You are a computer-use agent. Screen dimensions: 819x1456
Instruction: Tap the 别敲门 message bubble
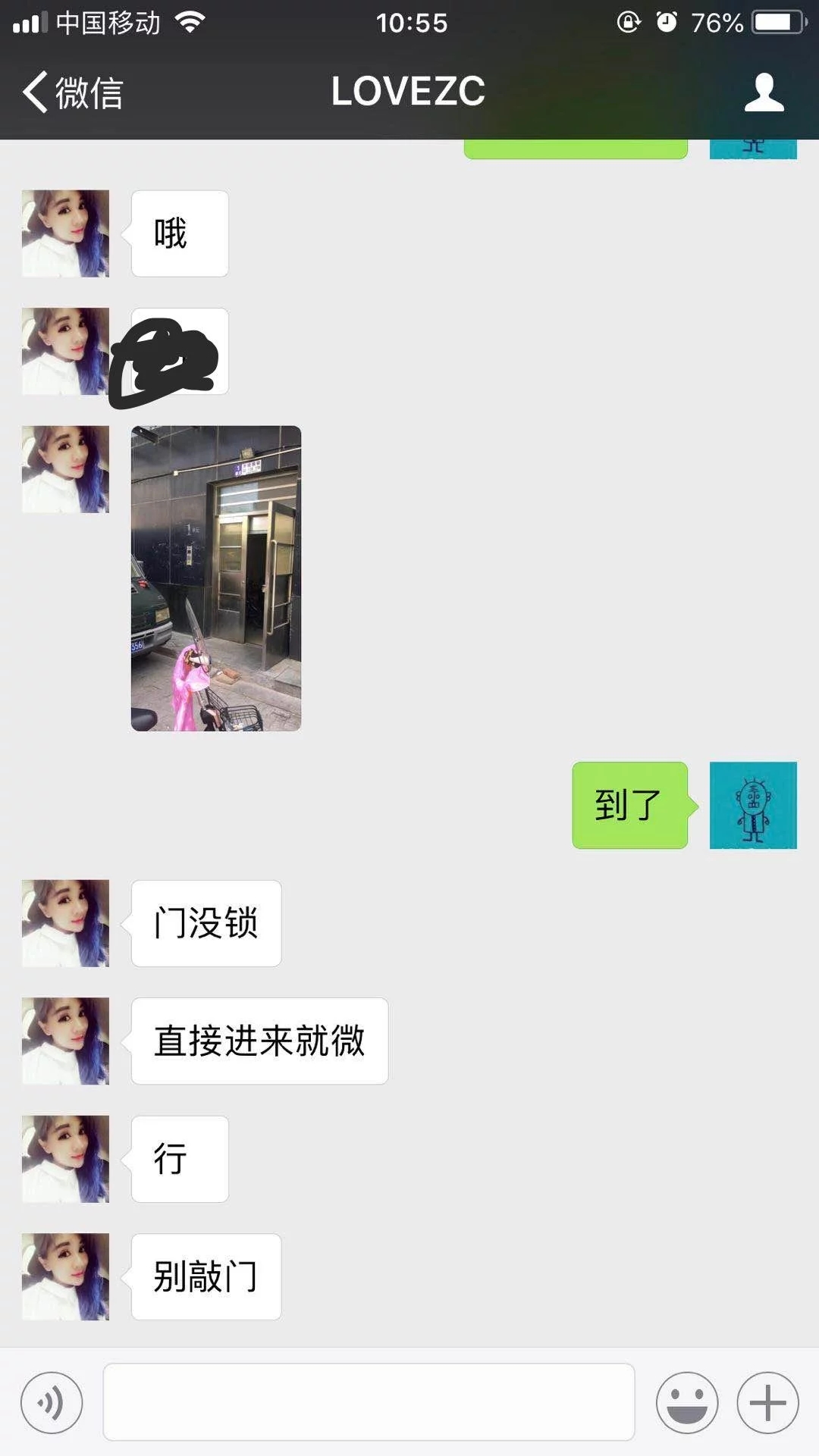206,1276
